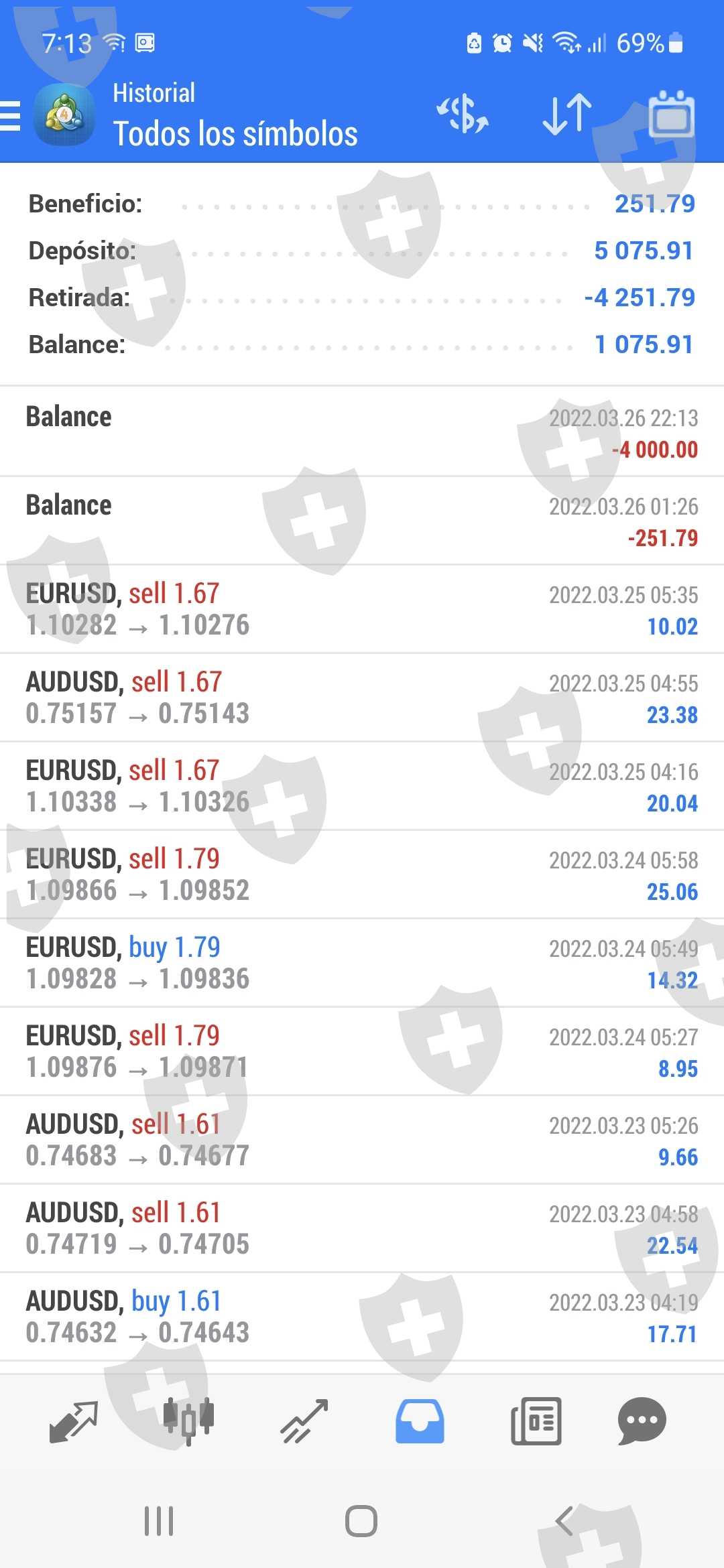Switch to the candlestick Chart tab
This screenshot has height=1568, width=724.
[188, 1421]
